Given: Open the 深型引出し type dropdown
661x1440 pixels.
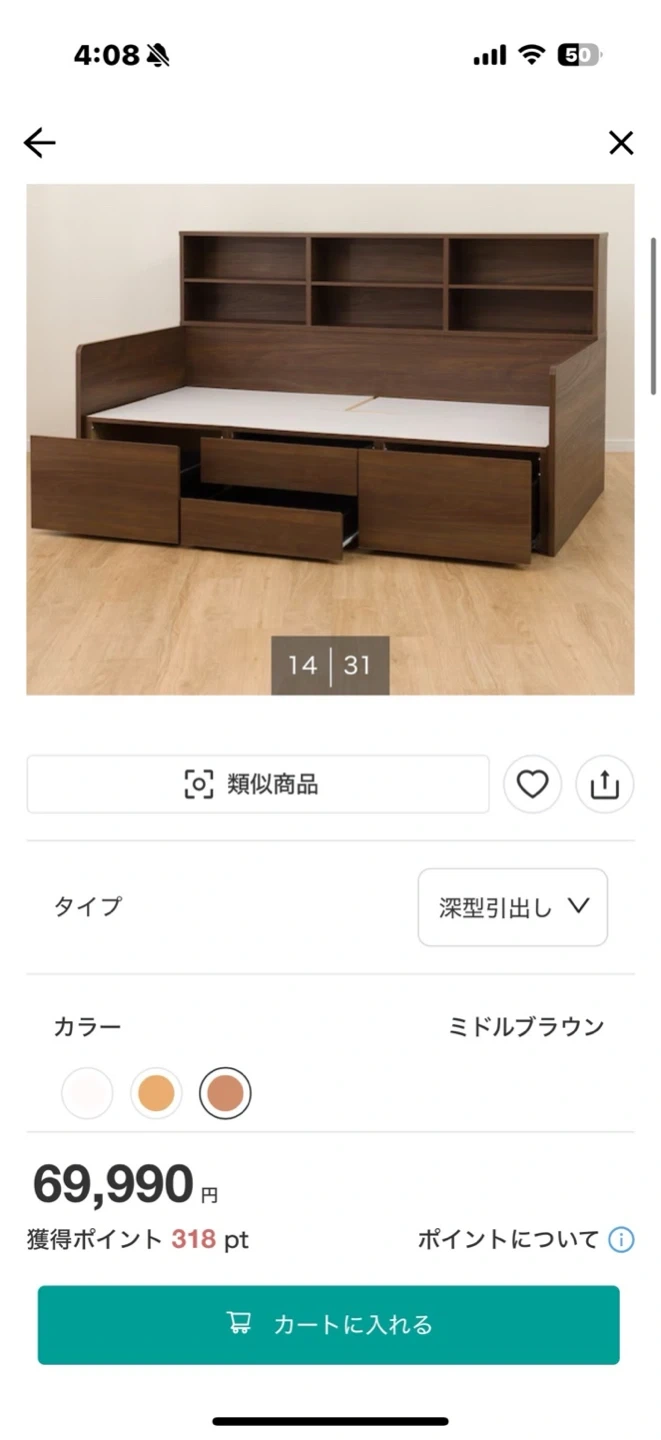Looking at the screenshot, I should [512, 907].
